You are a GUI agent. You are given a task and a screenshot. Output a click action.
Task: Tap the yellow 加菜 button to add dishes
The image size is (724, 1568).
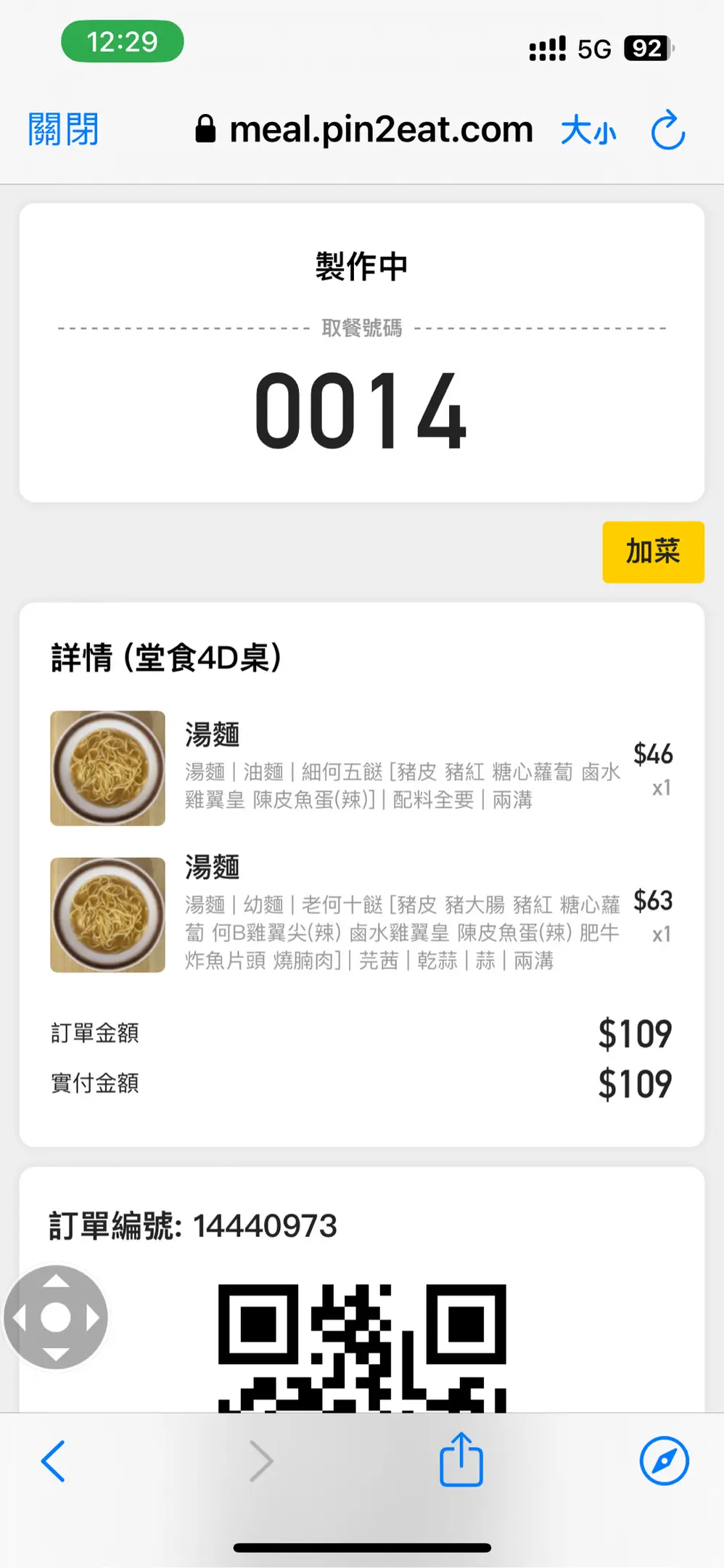click(x=653, y=552)
